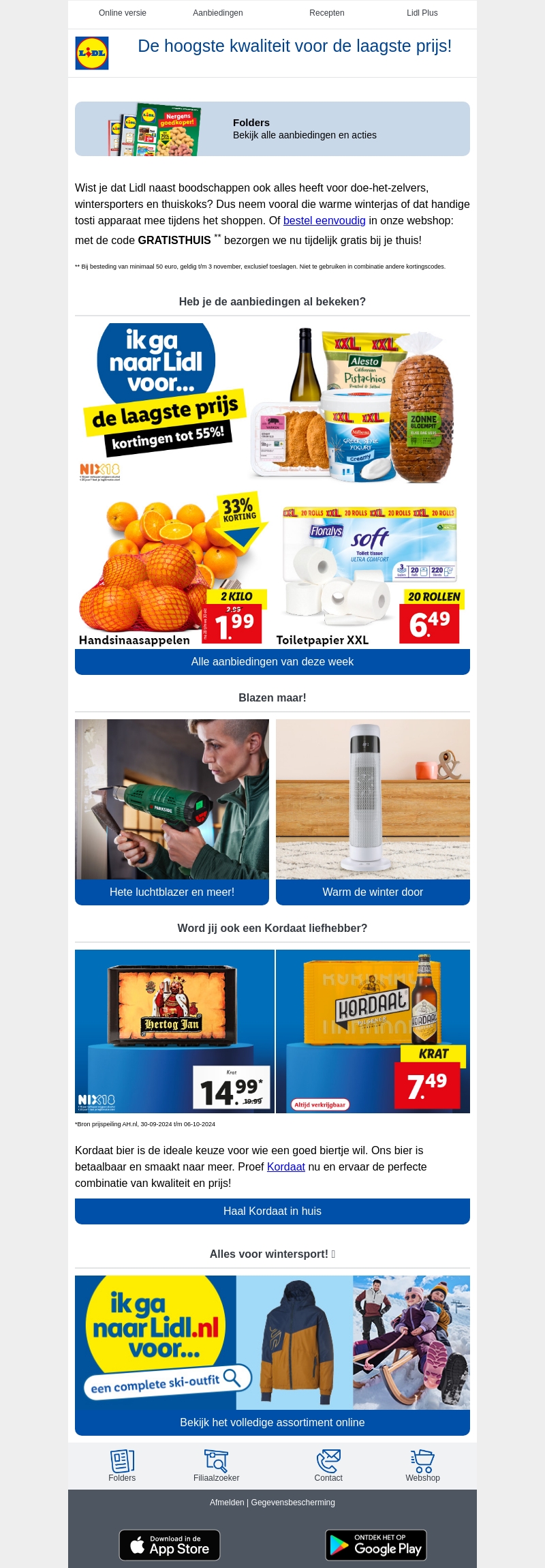This screenshot has height=1568, width=545.
Task: Open Filiaalzoeker in footer
Action: tap(216, 1466)
